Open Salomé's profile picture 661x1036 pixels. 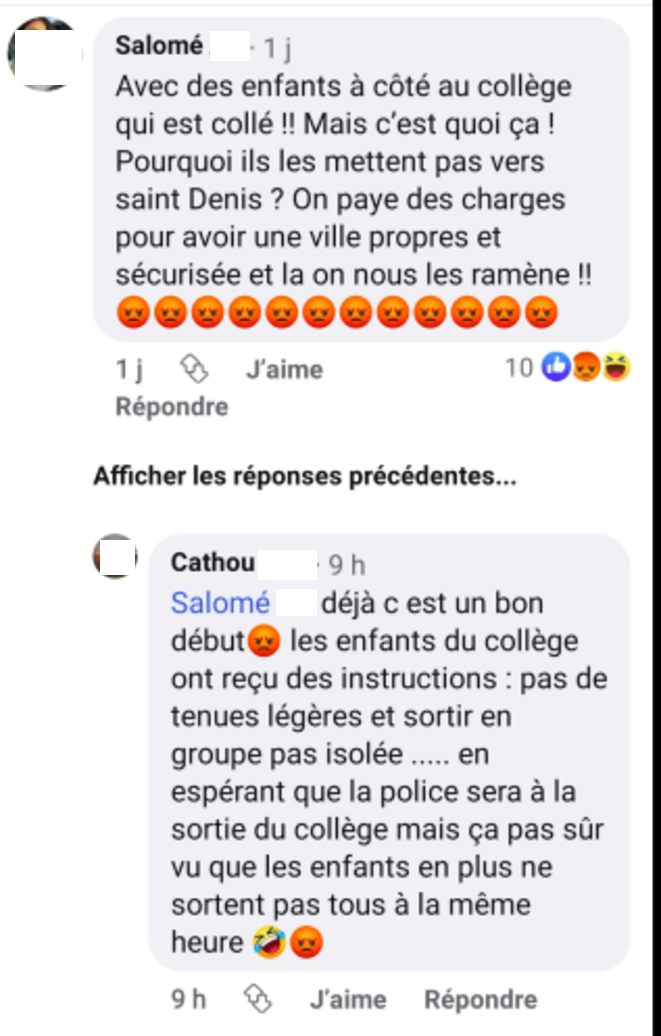[42, 55]
